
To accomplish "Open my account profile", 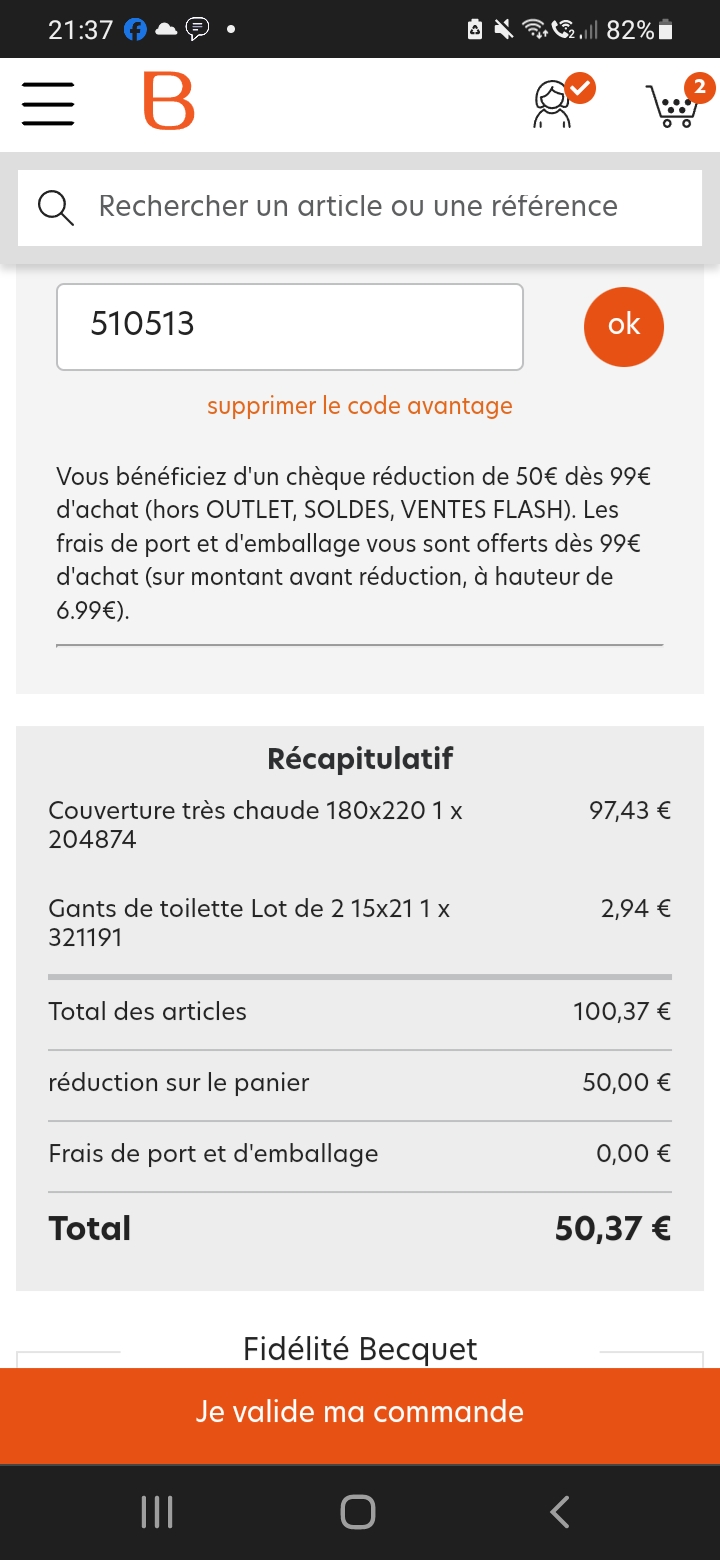I will point(553,103).
